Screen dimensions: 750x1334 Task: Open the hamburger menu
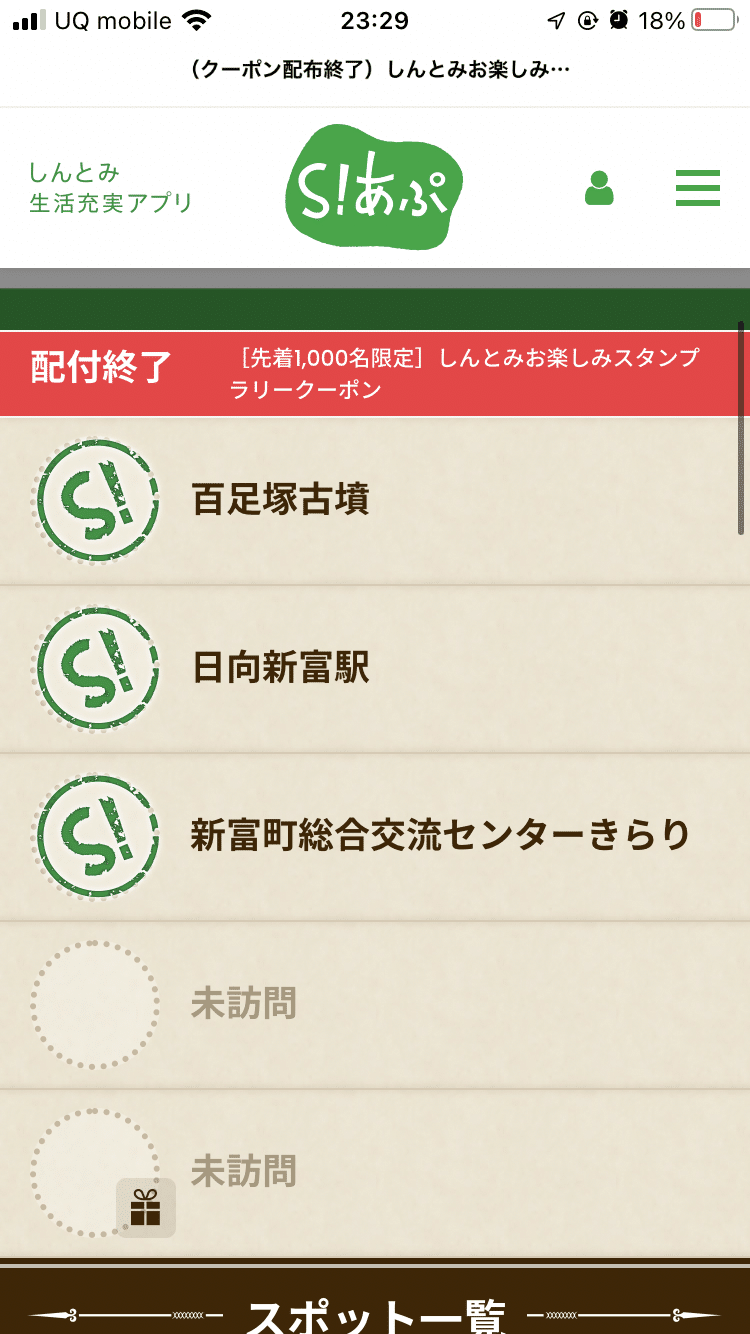(x=697, y=188)
